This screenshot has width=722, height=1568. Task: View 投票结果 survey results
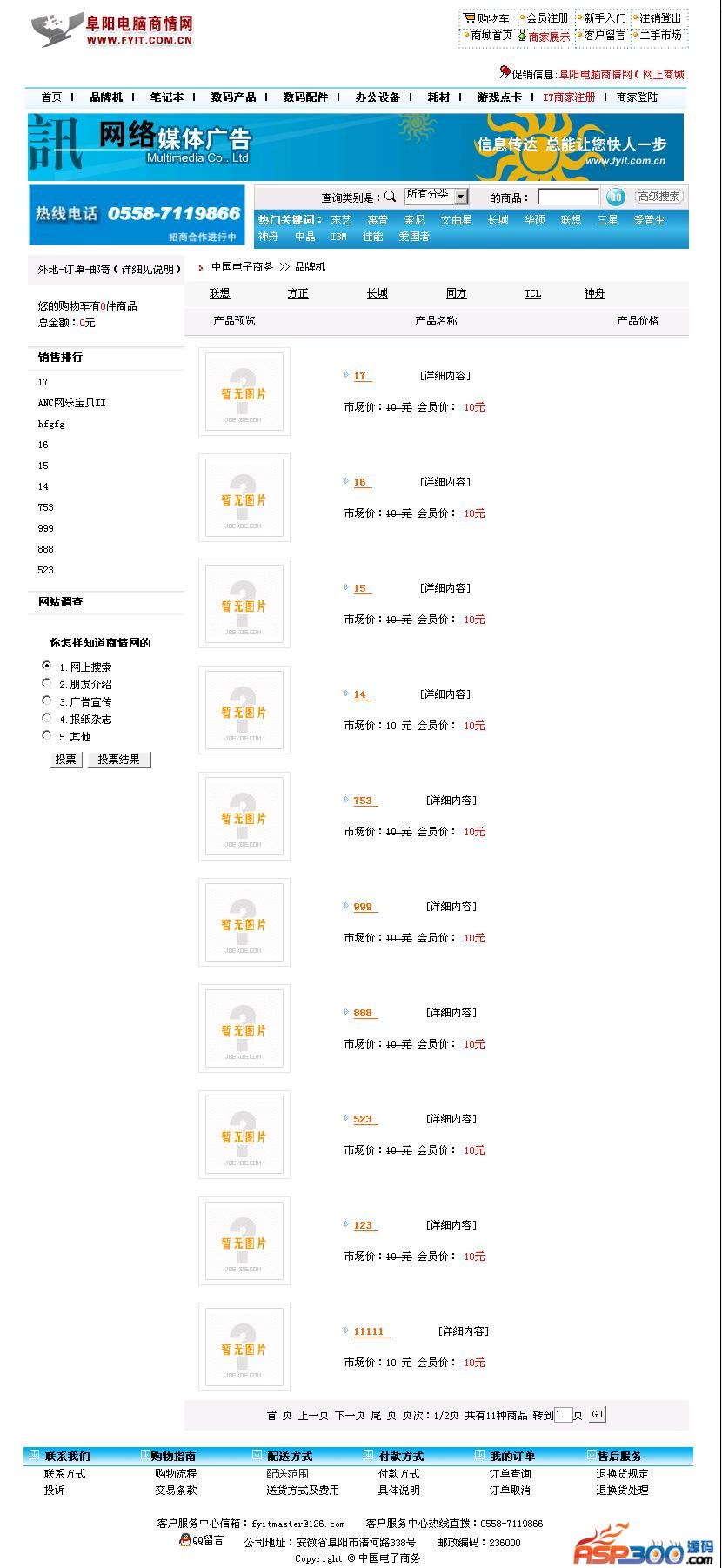point(119,760)
